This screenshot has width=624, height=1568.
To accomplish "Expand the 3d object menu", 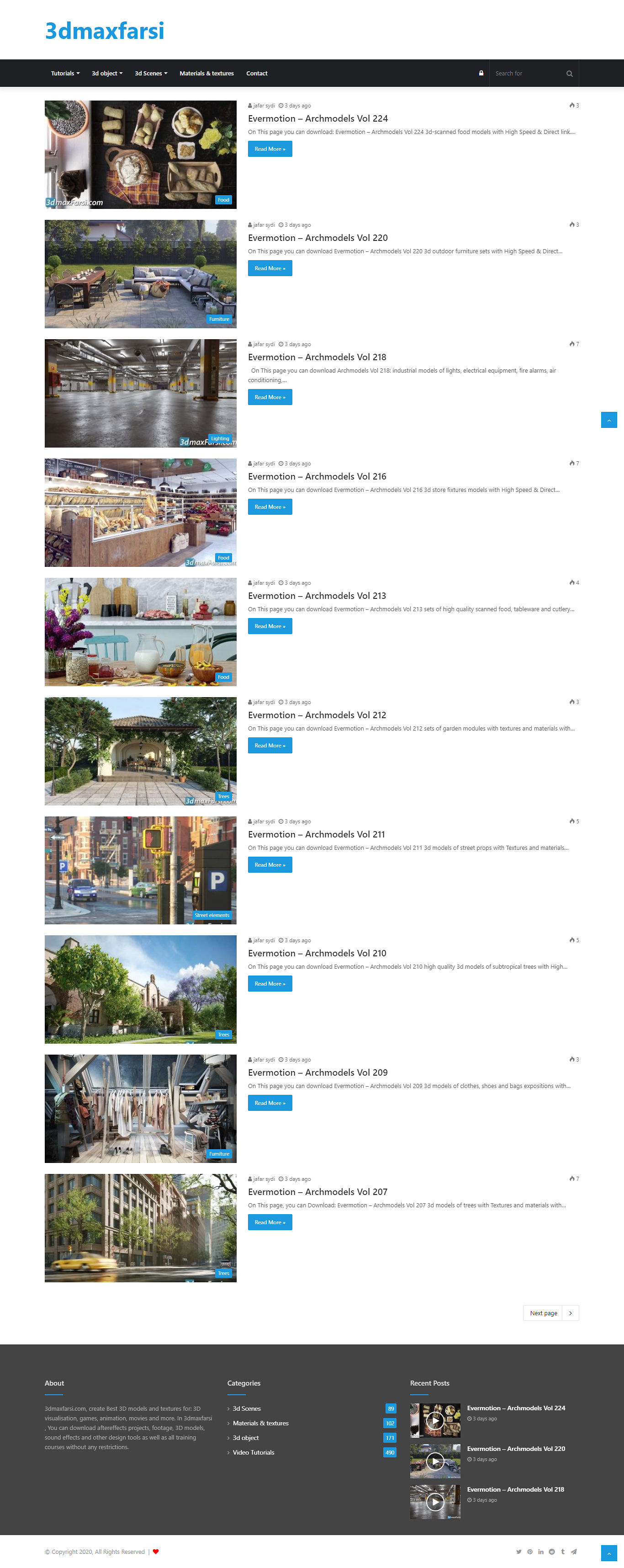I will pos(107,73).
